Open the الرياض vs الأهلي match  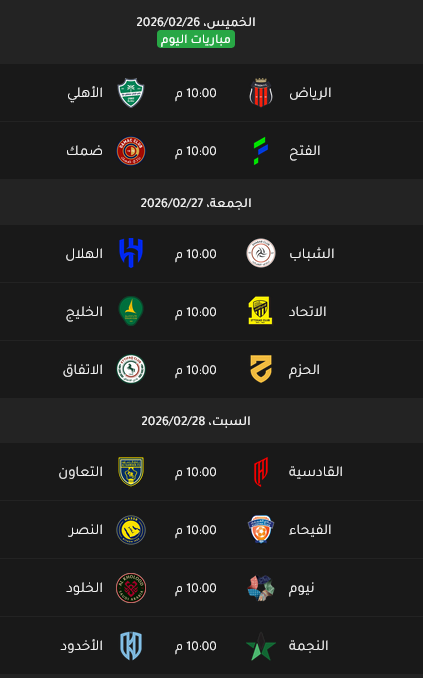[212, 93]
